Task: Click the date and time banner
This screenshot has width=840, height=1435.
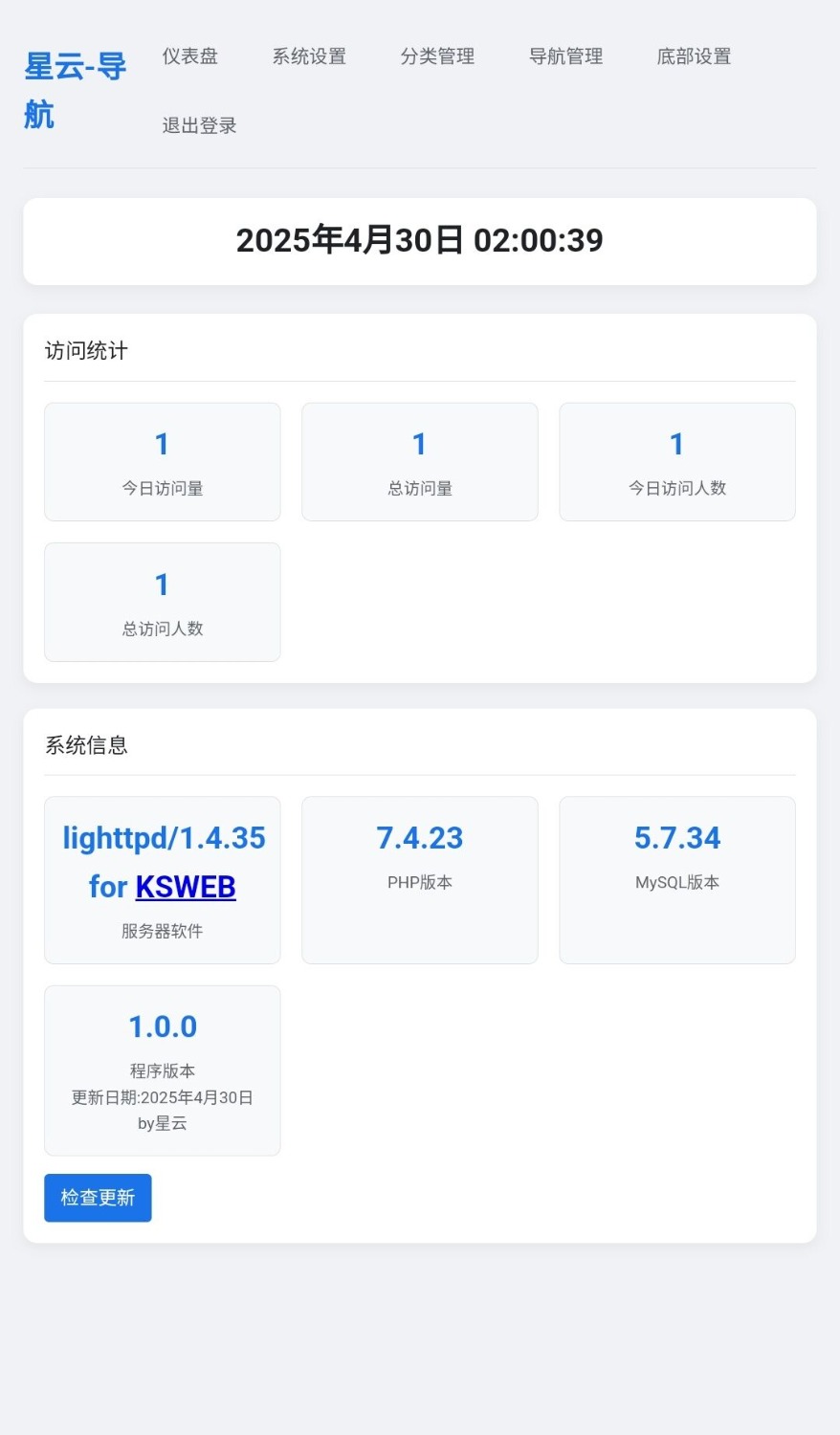Action: click(420, 241)
